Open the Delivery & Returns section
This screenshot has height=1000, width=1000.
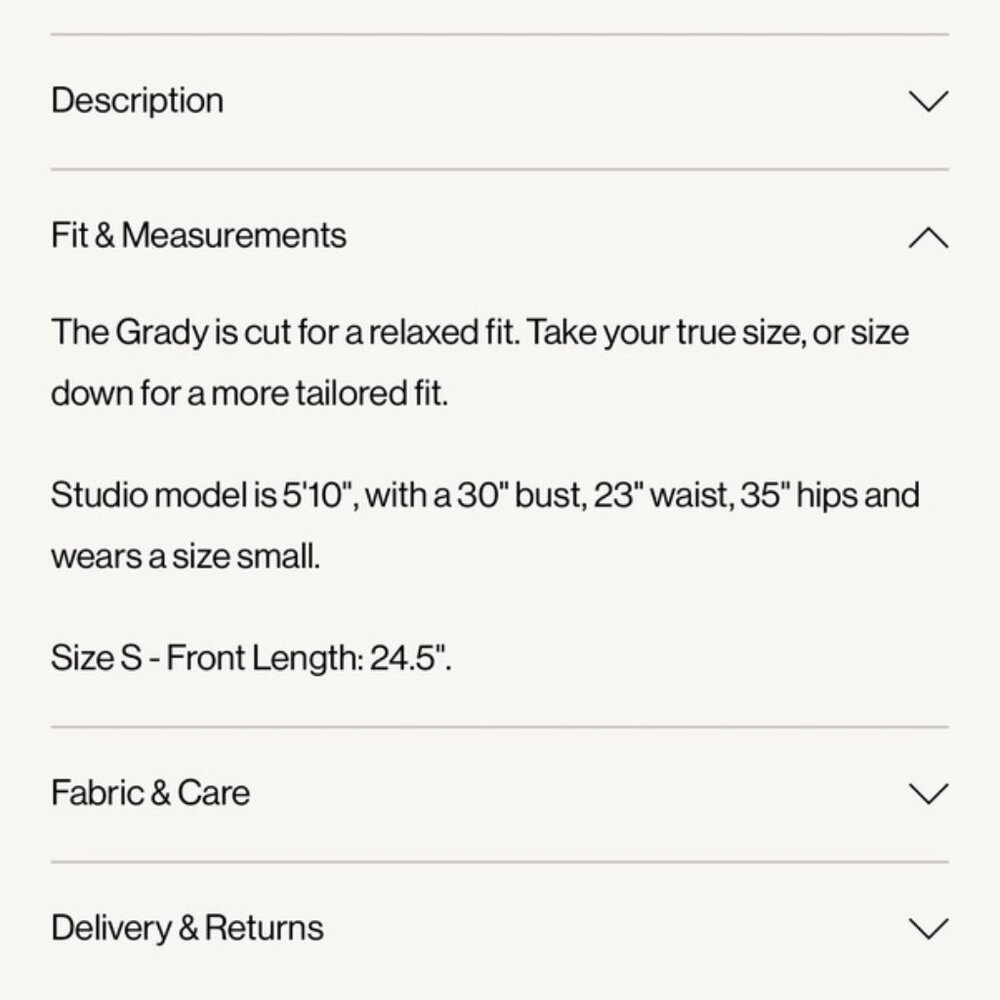[x=928, y=929]
